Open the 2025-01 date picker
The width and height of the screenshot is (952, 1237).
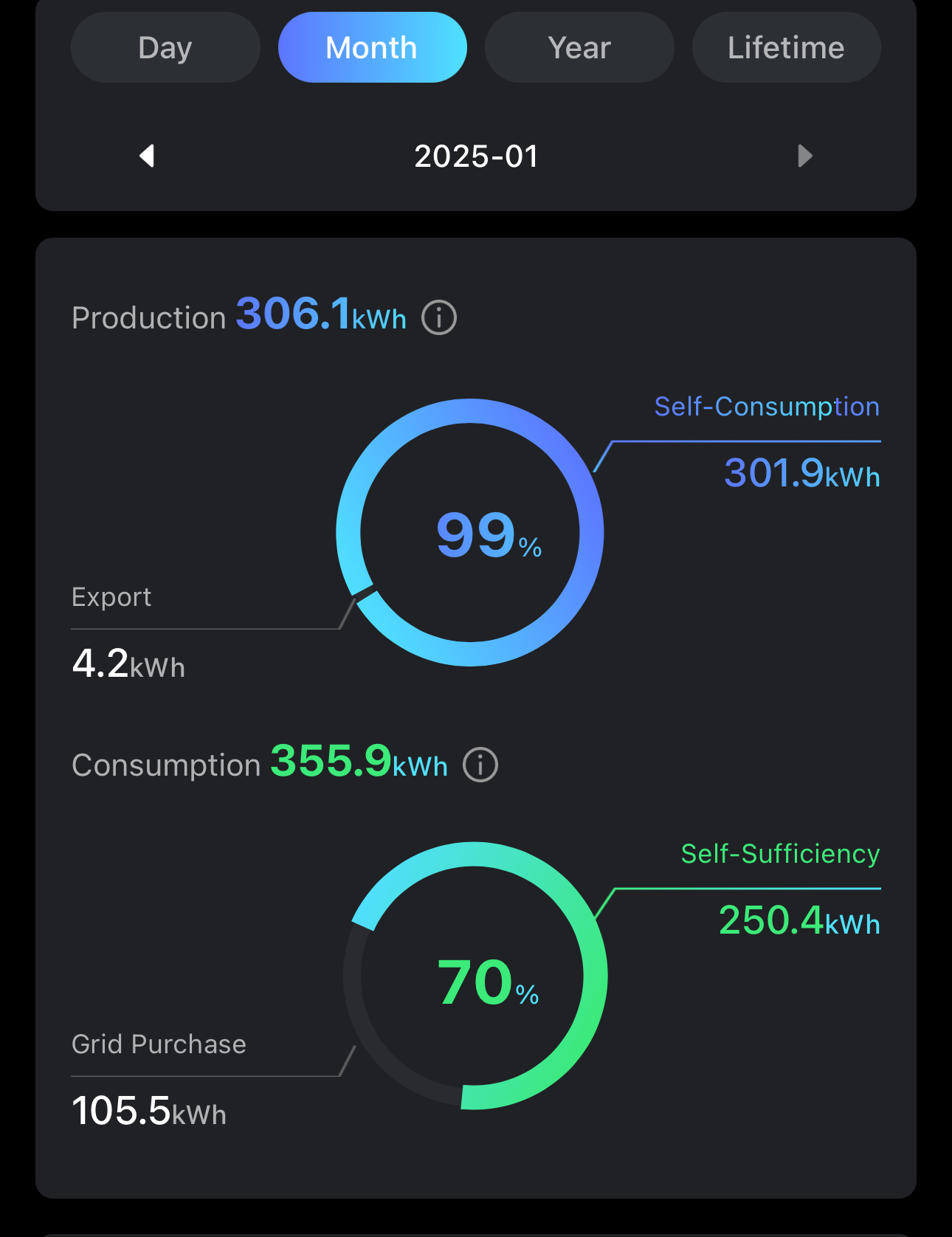point(476,156)
